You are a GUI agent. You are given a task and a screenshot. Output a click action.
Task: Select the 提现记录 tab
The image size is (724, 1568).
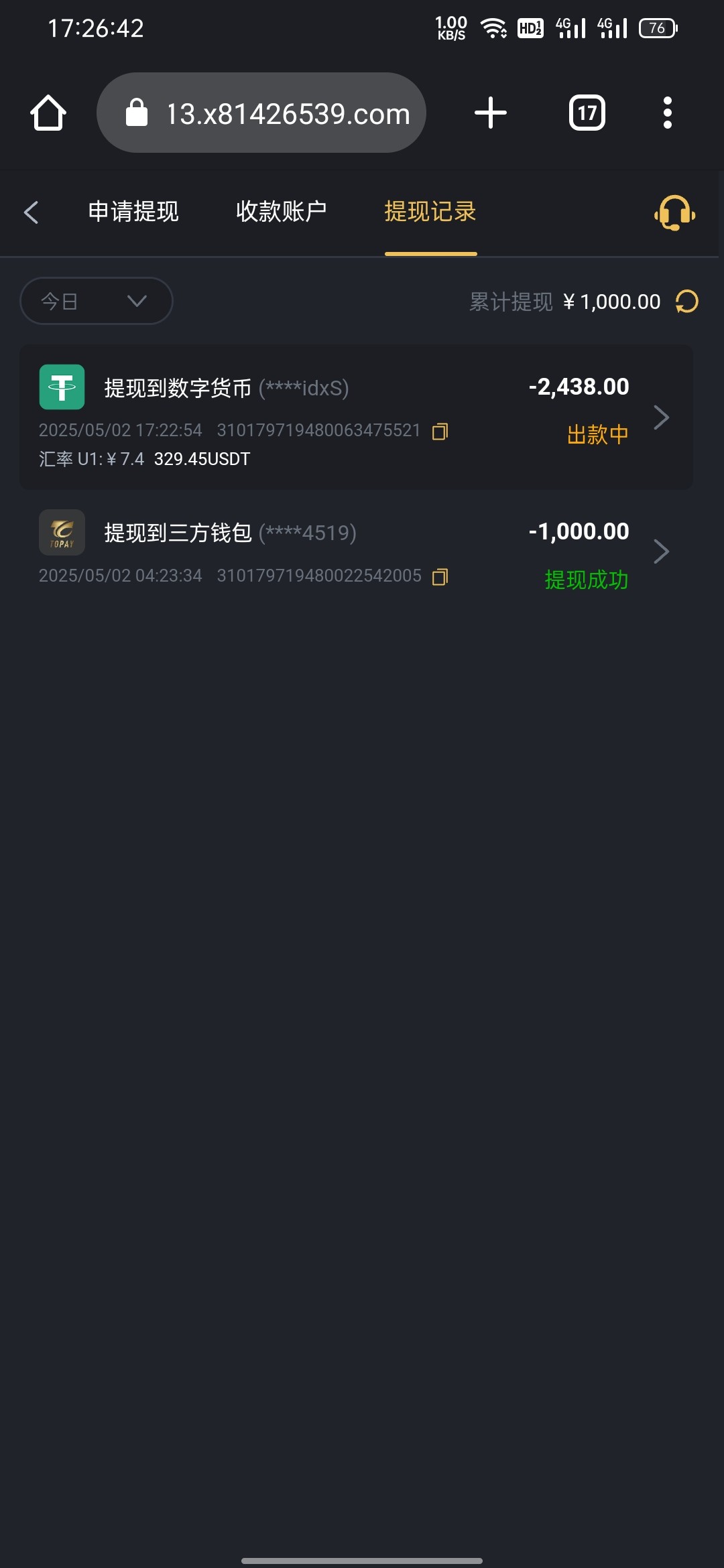(x=430, y=212)
